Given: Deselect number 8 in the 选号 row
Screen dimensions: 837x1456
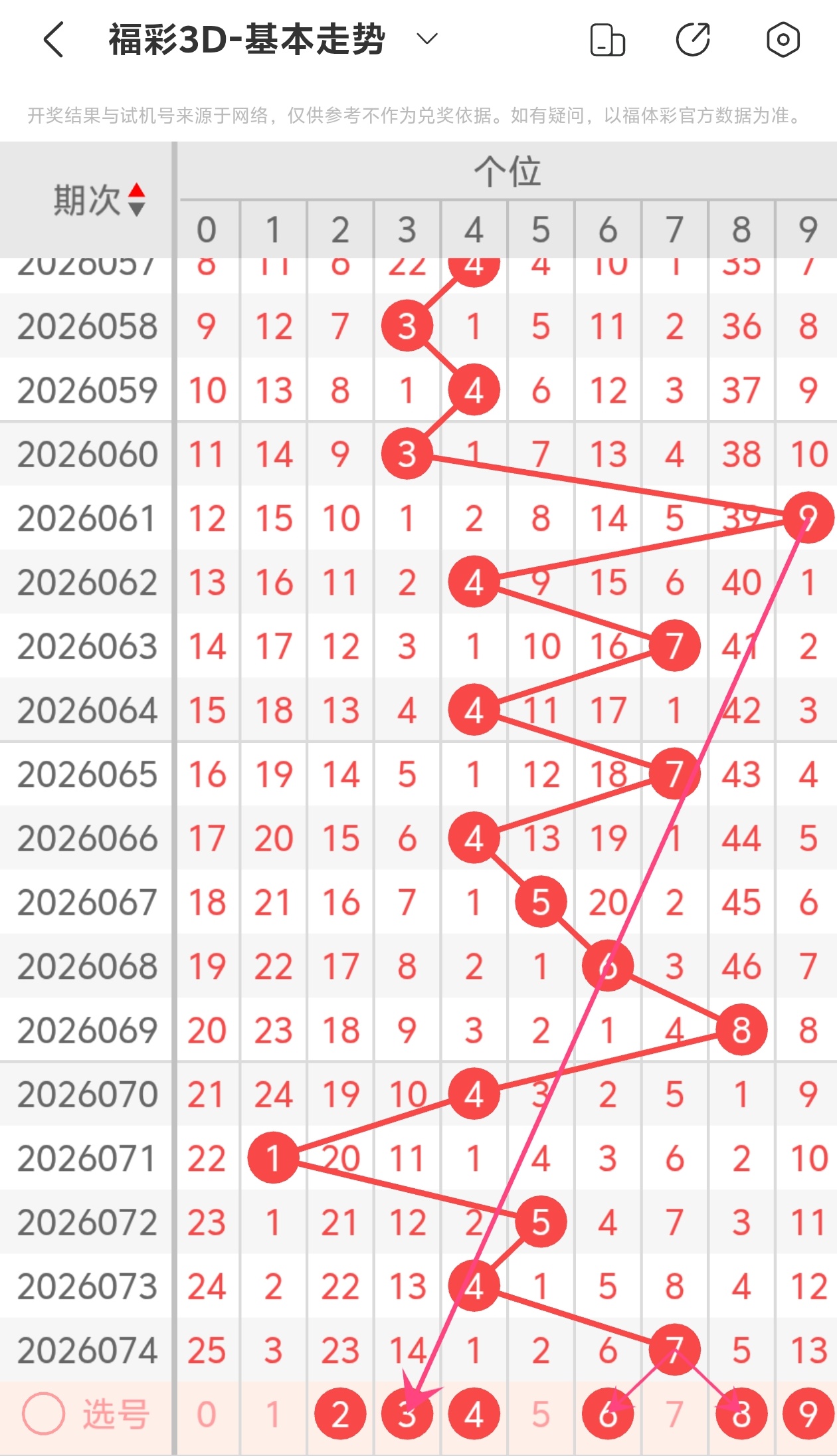Looking at the screenshot, I should [741, 1414].
